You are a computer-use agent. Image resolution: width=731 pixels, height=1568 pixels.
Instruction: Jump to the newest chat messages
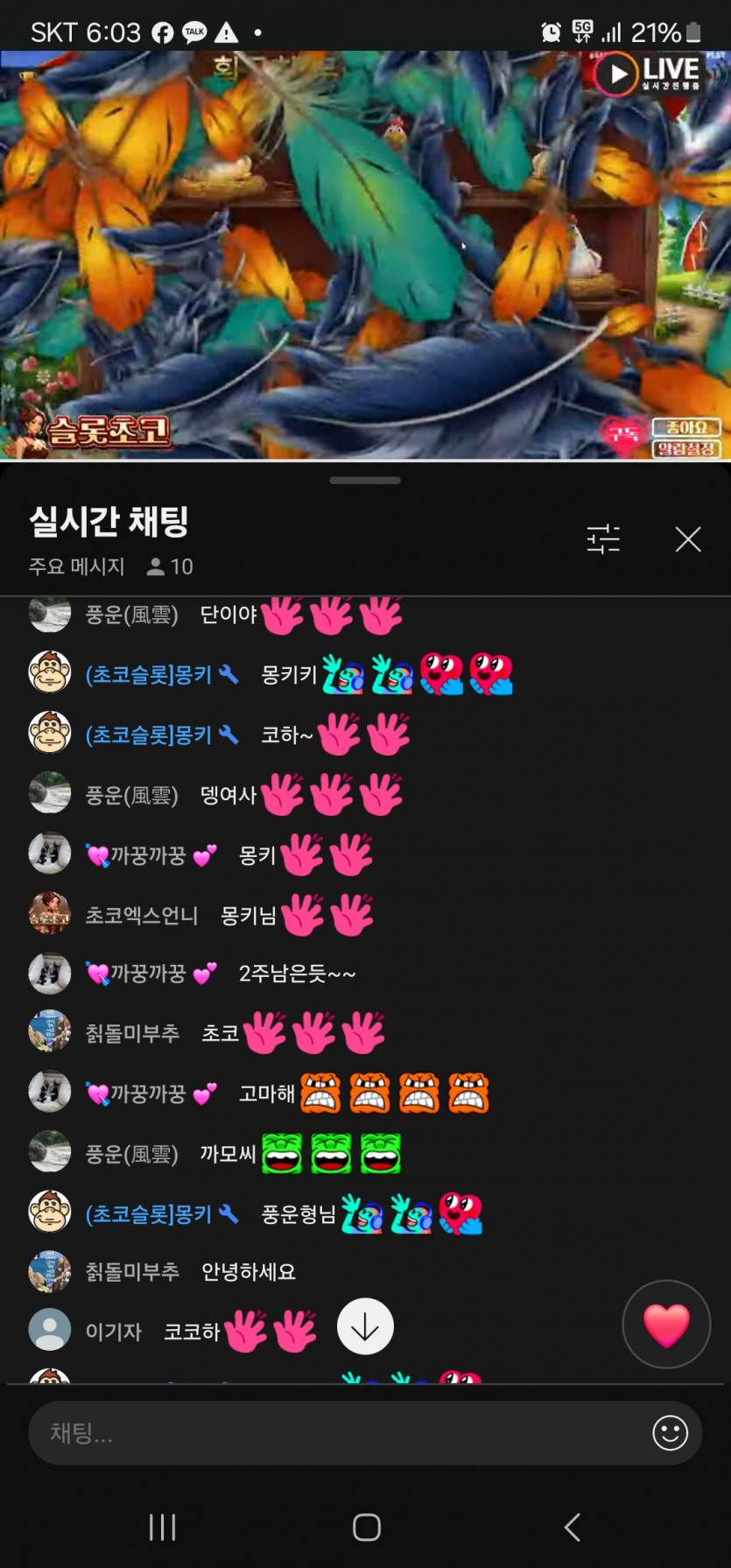pos(365,1326)
